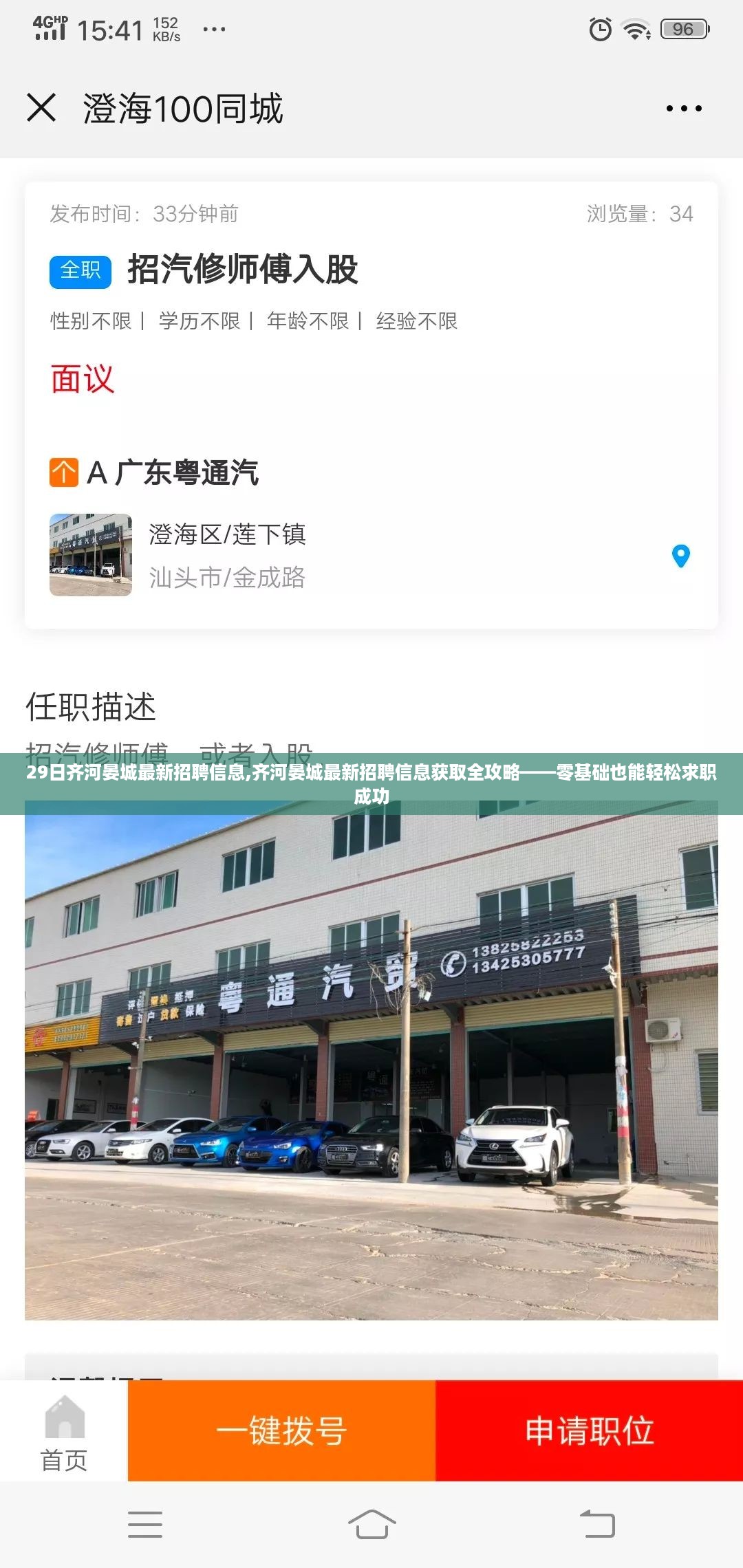Screen dimensions: 743x1568
Task: Tap 一键拨号 to call
Action: coord(281,1430)
